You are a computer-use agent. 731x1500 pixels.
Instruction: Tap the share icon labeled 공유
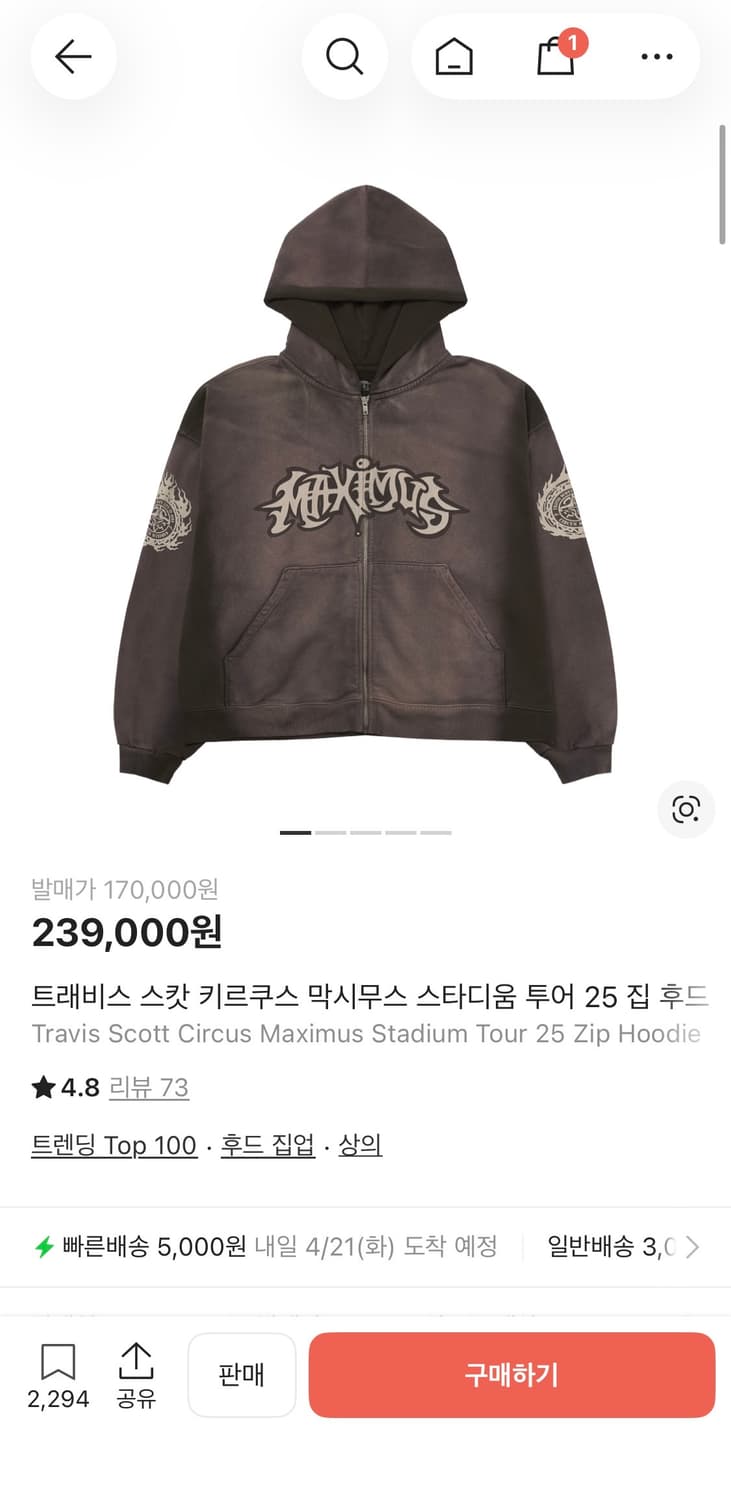tap(136, 1374)
